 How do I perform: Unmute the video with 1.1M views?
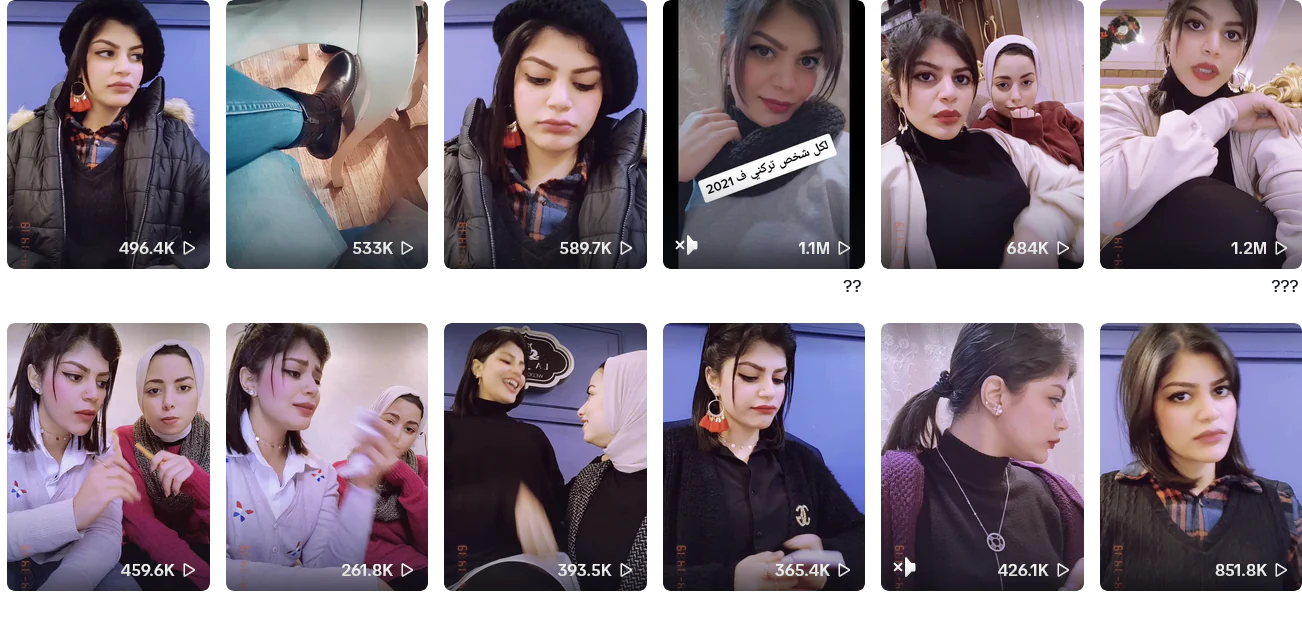[686, 245]
